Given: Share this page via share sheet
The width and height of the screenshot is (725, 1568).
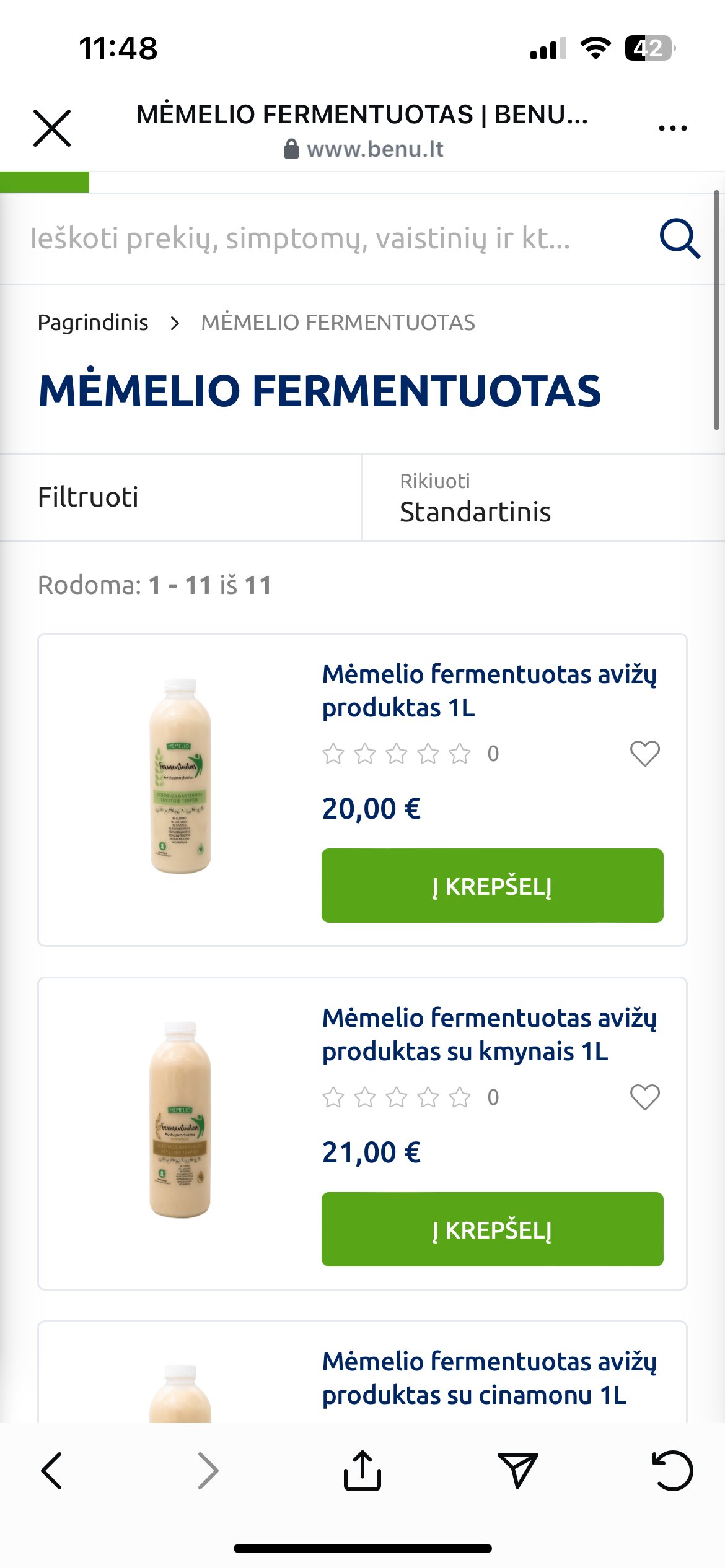Looking at the screenshot, I should coord(362,1470).
